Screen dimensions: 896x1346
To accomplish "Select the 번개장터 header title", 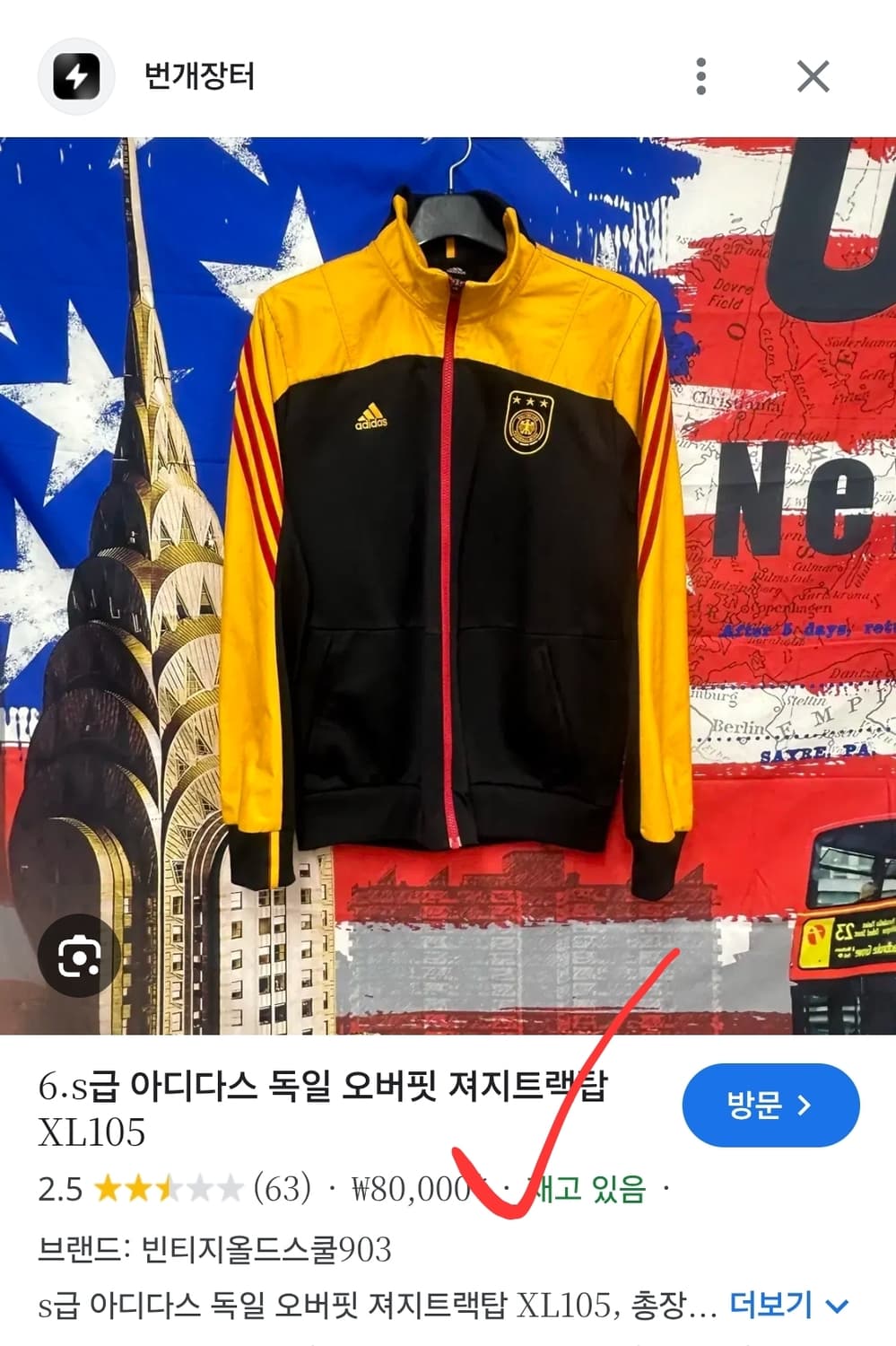I will click(199, 77).
